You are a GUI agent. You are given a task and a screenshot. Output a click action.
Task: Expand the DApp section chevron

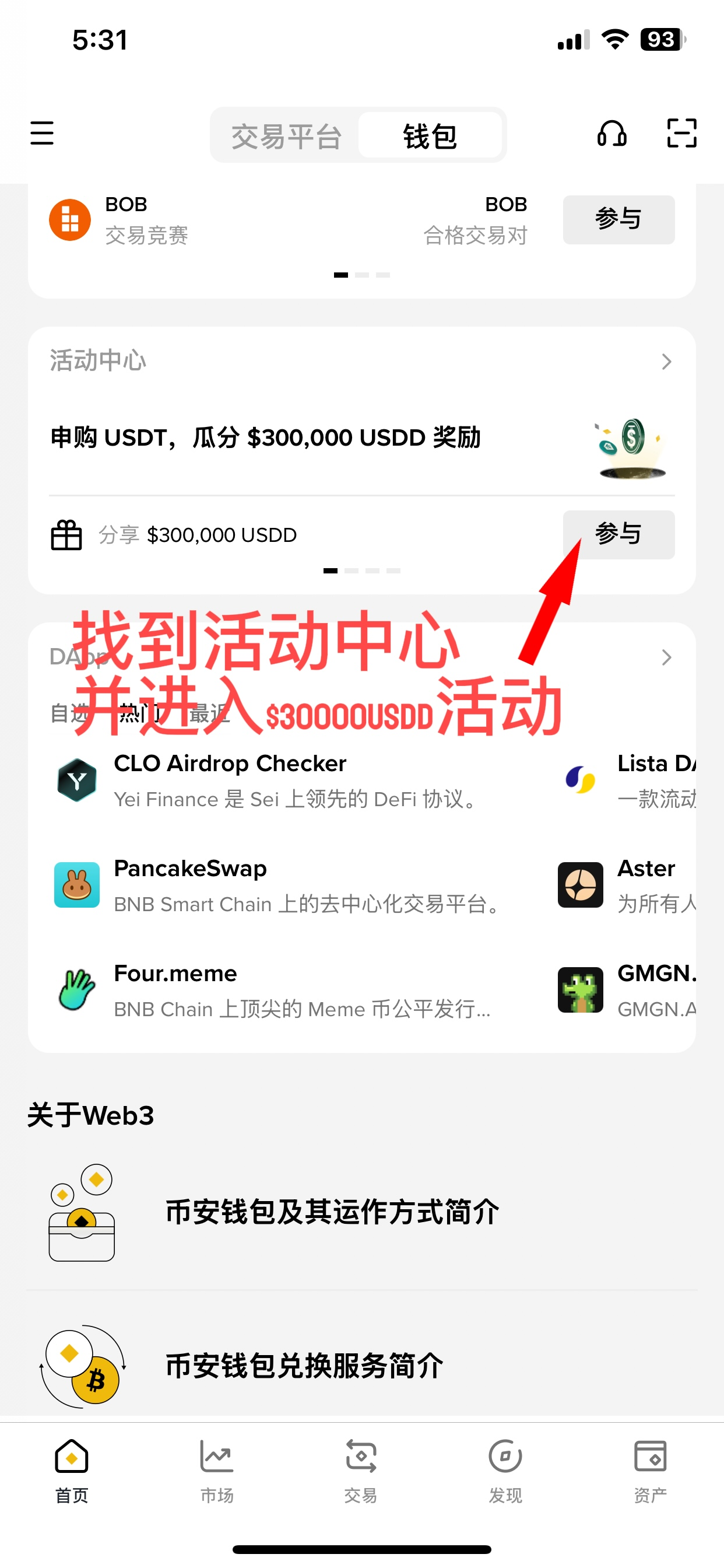pos(666,657)
